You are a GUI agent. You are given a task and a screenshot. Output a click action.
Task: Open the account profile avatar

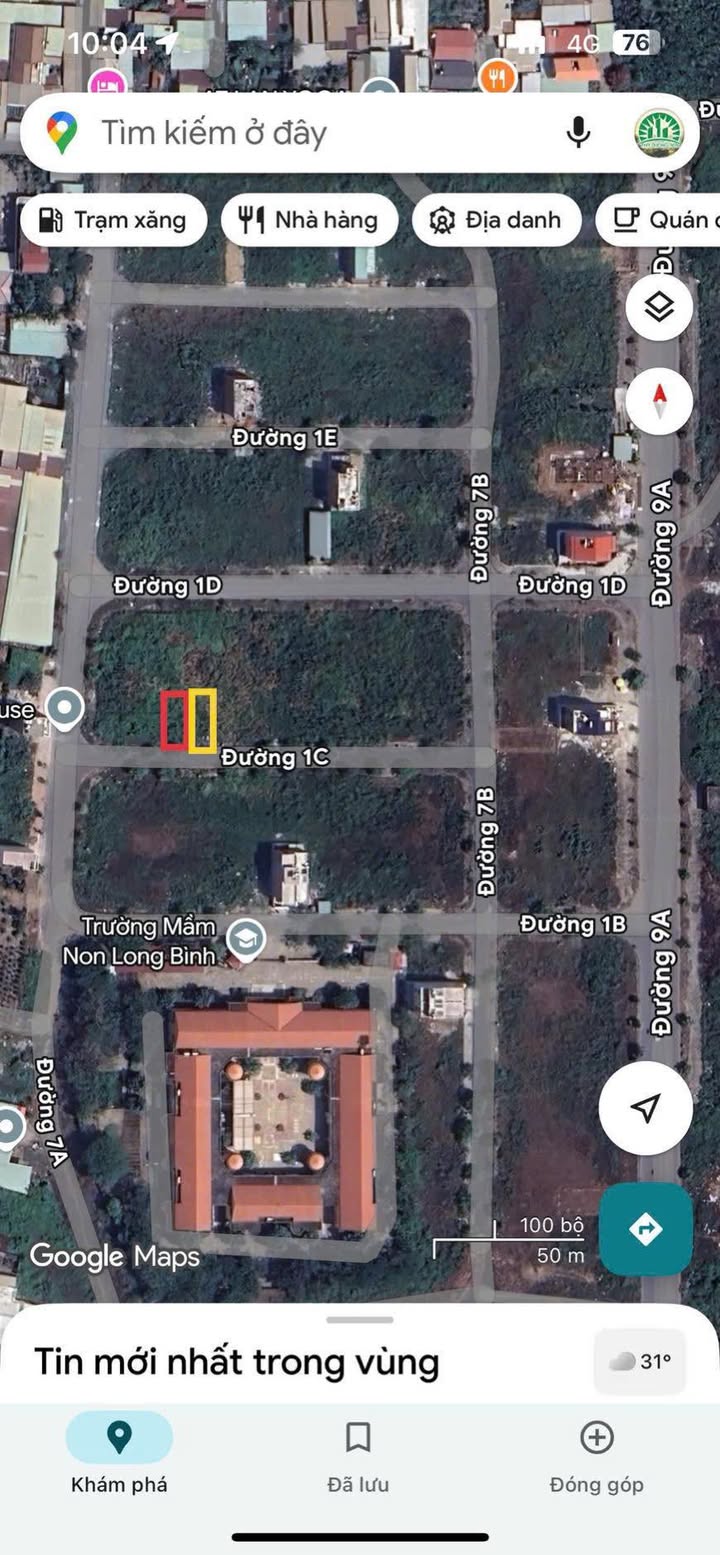click(x=660, y=133)
